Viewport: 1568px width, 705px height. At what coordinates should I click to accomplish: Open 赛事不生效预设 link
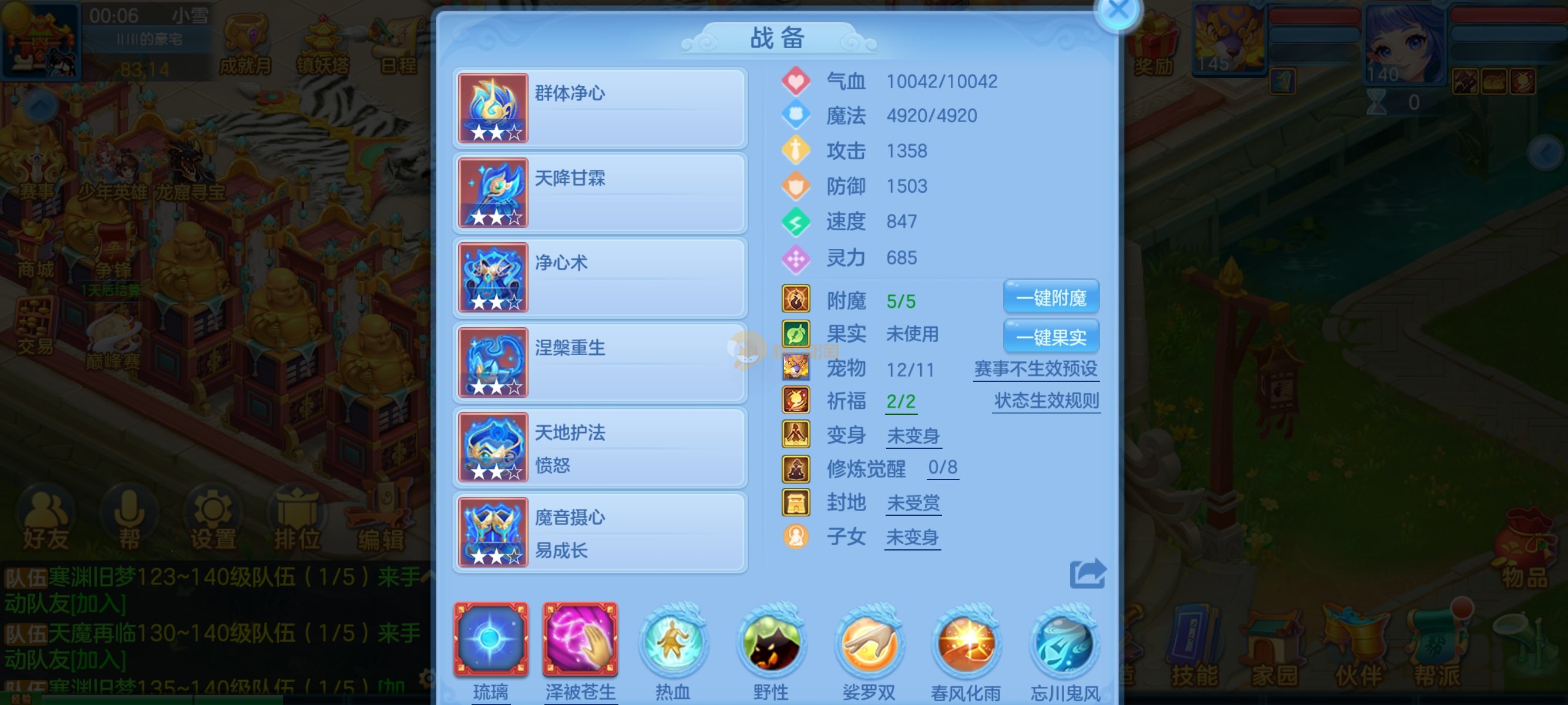click(x=1035, y=369)
